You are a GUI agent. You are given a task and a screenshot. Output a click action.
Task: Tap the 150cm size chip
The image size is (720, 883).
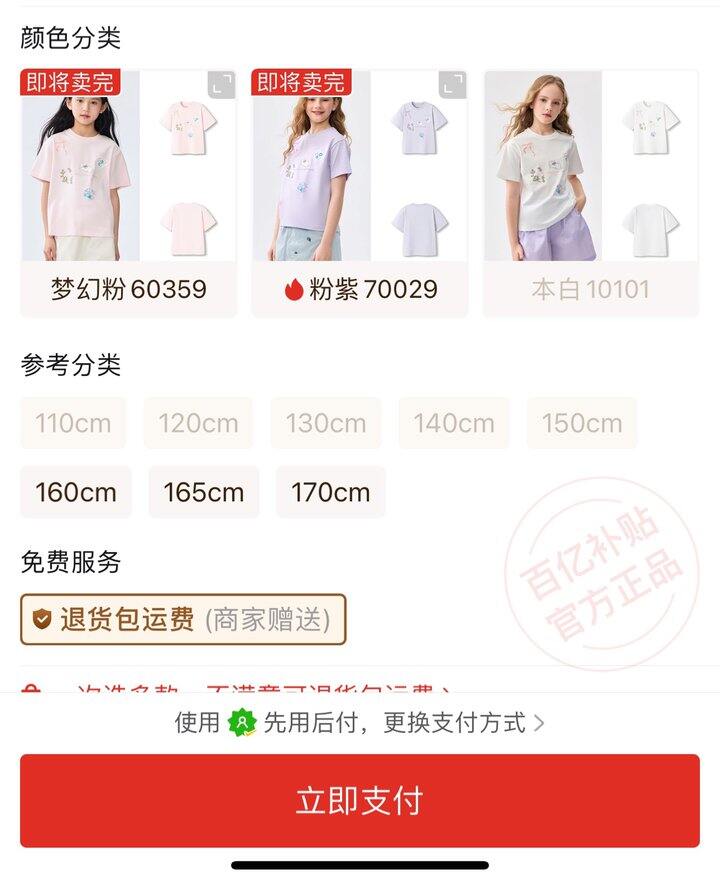[582, 423]
